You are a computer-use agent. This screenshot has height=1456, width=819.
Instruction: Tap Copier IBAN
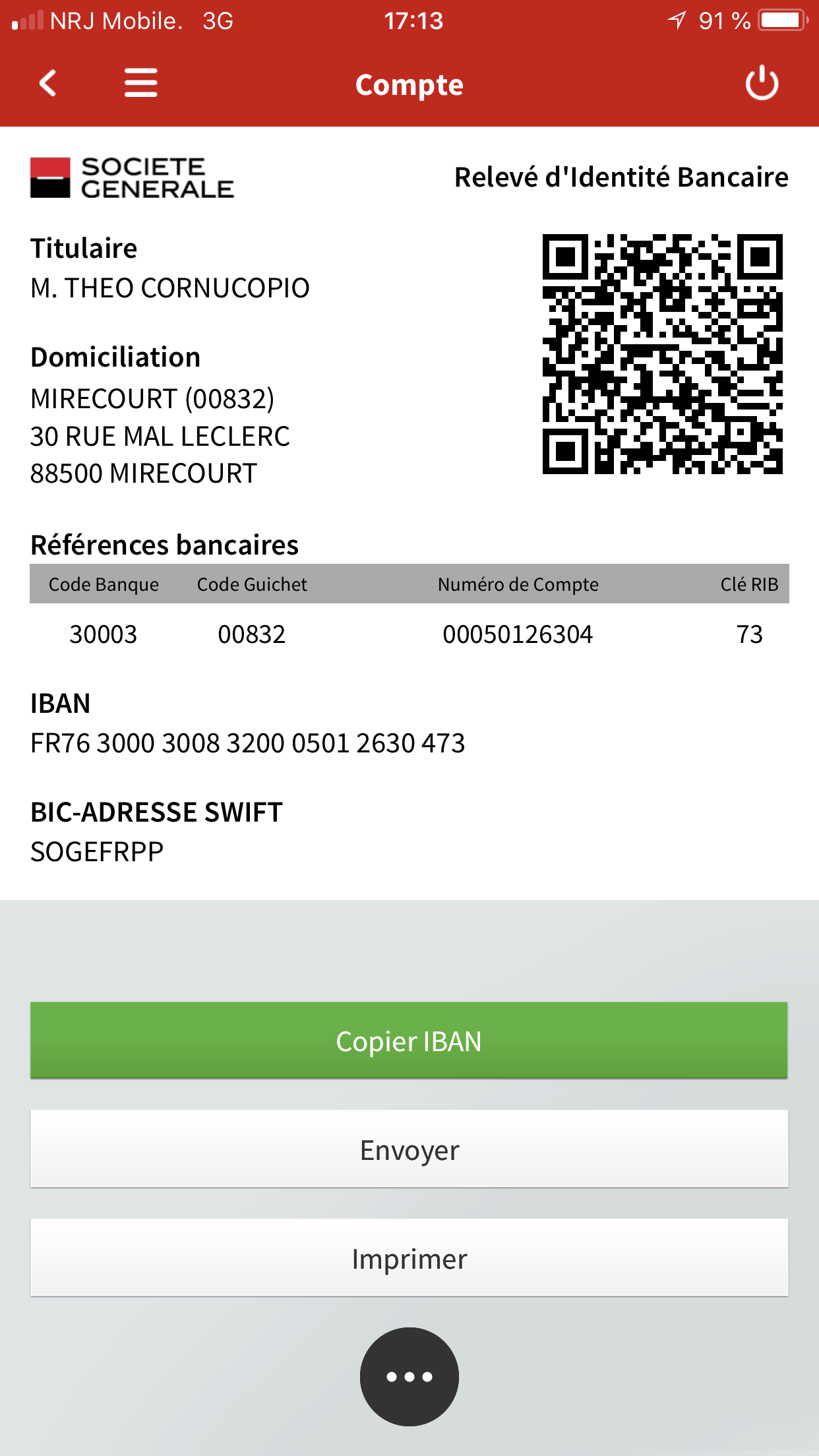(x=409, y=1041)
